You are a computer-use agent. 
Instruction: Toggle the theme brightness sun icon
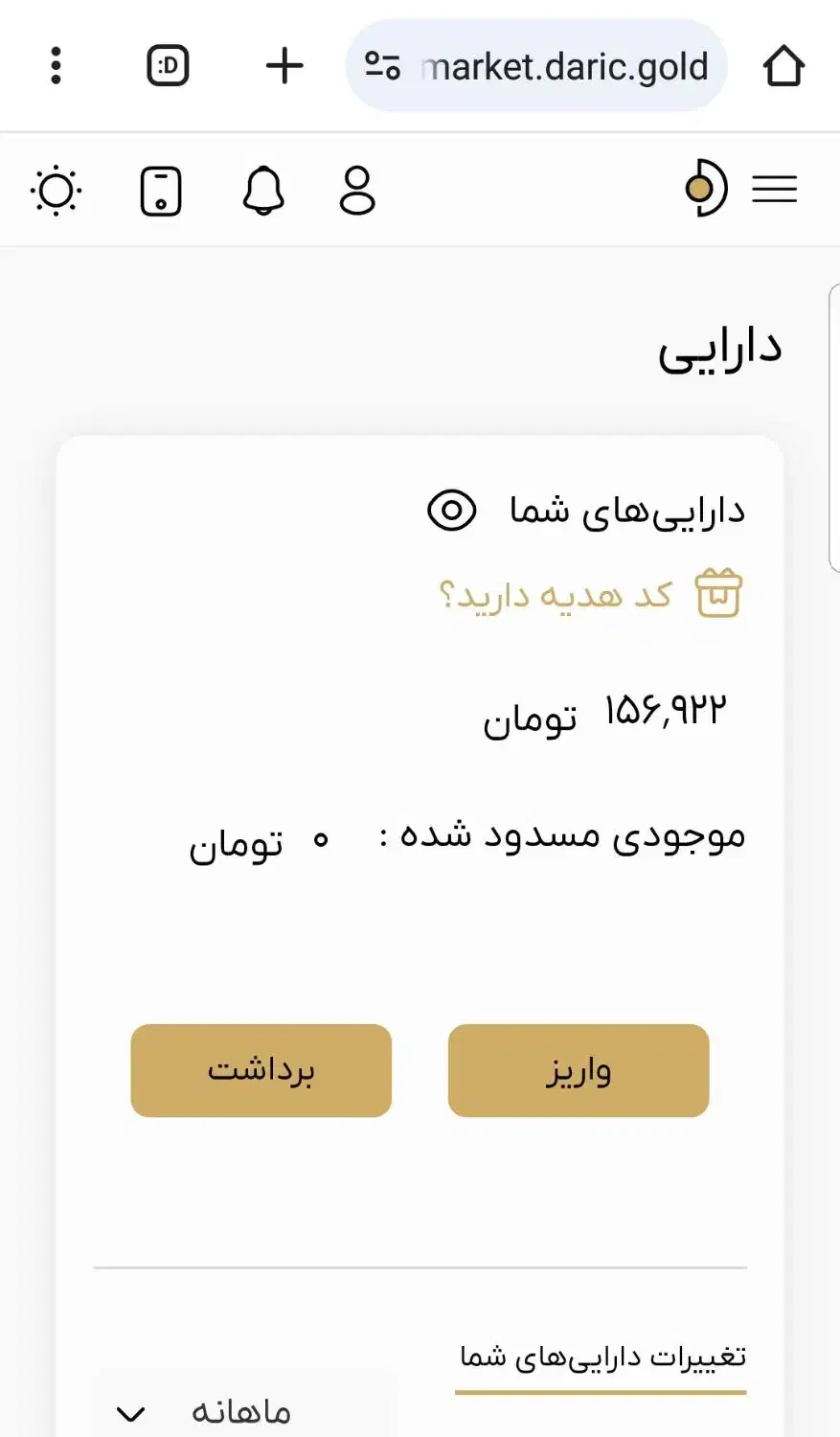tap(57, 191)
